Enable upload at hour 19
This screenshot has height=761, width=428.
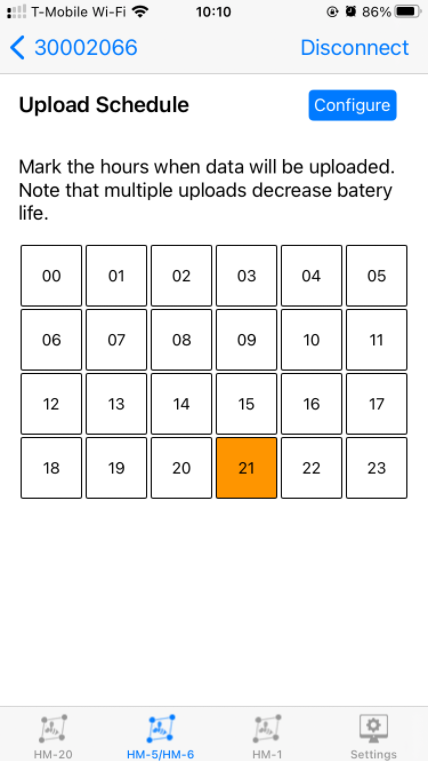coord(116,468)
